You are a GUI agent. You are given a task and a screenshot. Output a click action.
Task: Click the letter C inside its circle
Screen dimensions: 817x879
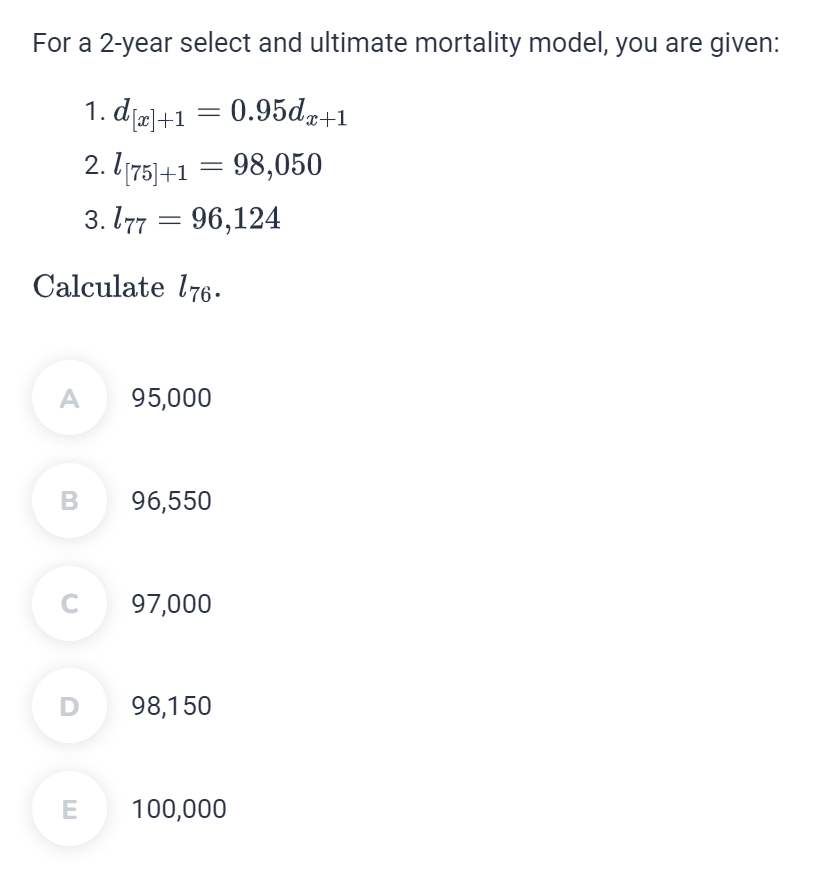(x=68, y=604)
